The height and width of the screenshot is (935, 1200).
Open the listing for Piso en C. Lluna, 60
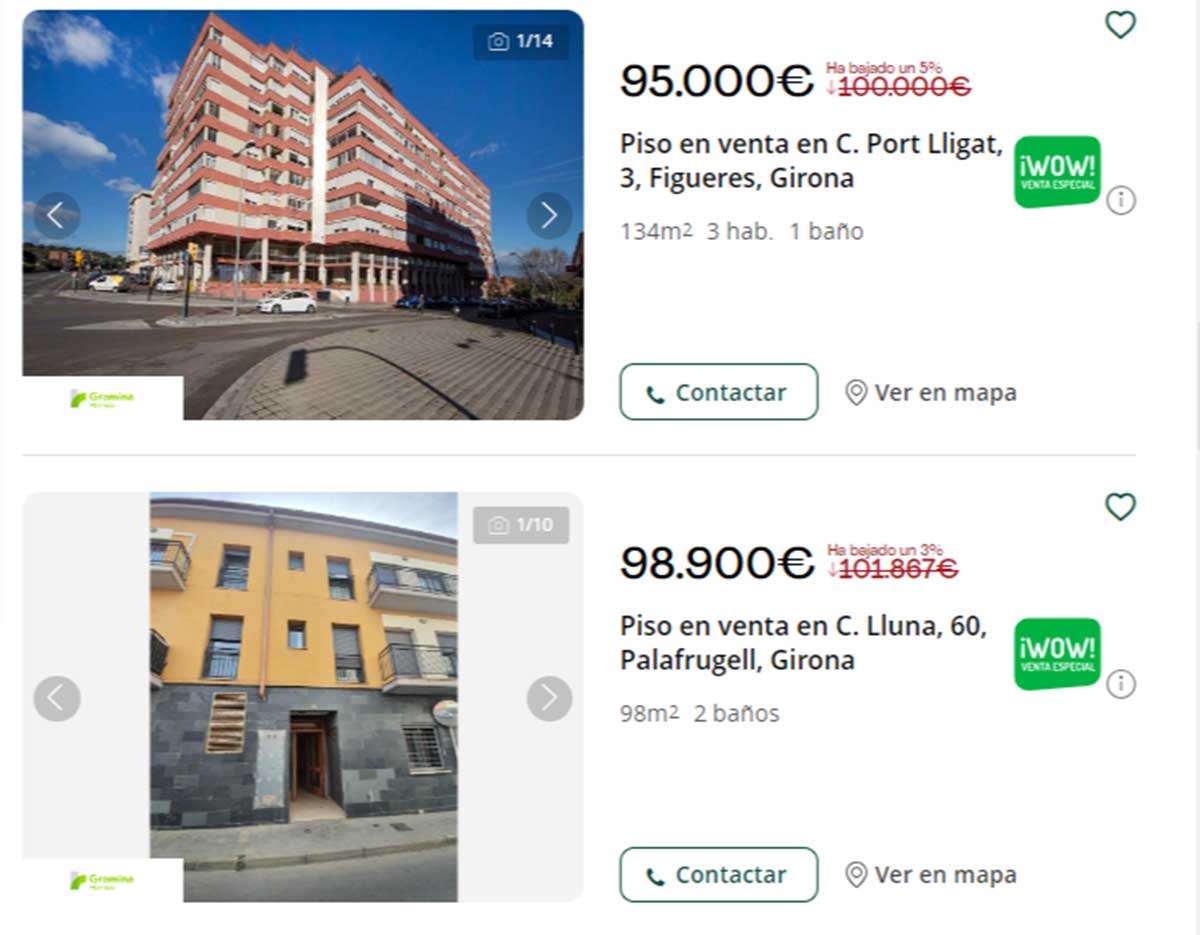(803, 643)
